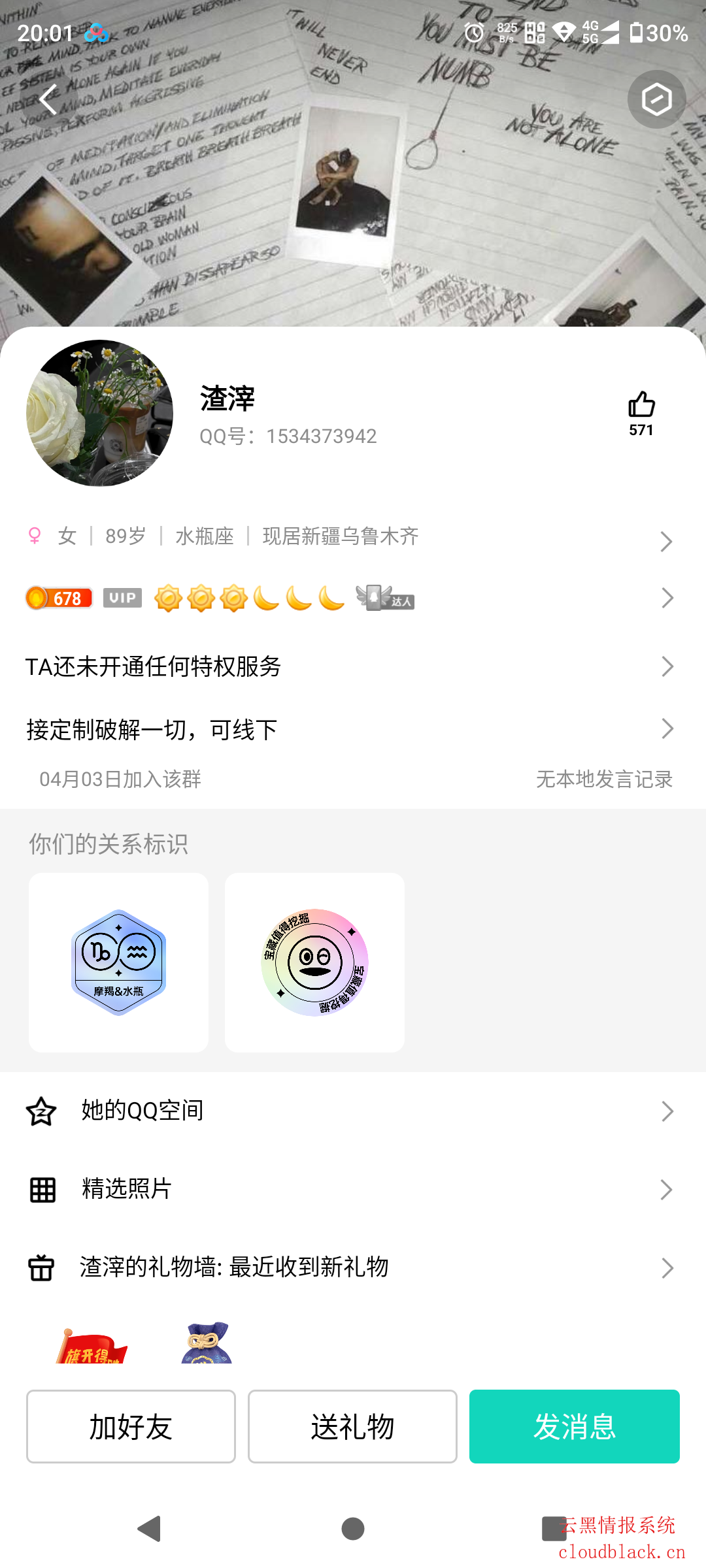Go back using the top-left arrow
This screenshot has width=706, height=1568.
coord(48,100)
